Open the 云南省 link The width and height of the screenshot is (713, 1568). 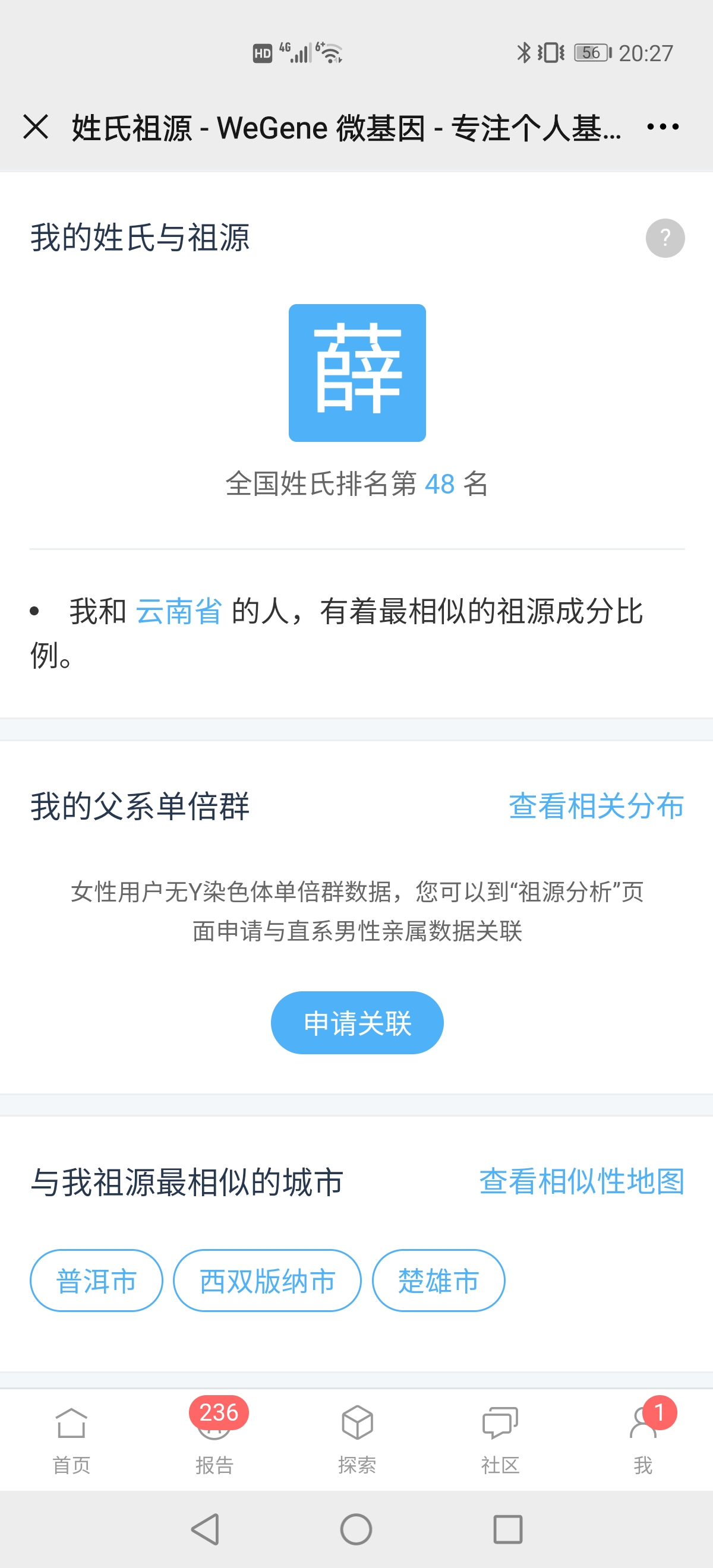coord(178,611)
